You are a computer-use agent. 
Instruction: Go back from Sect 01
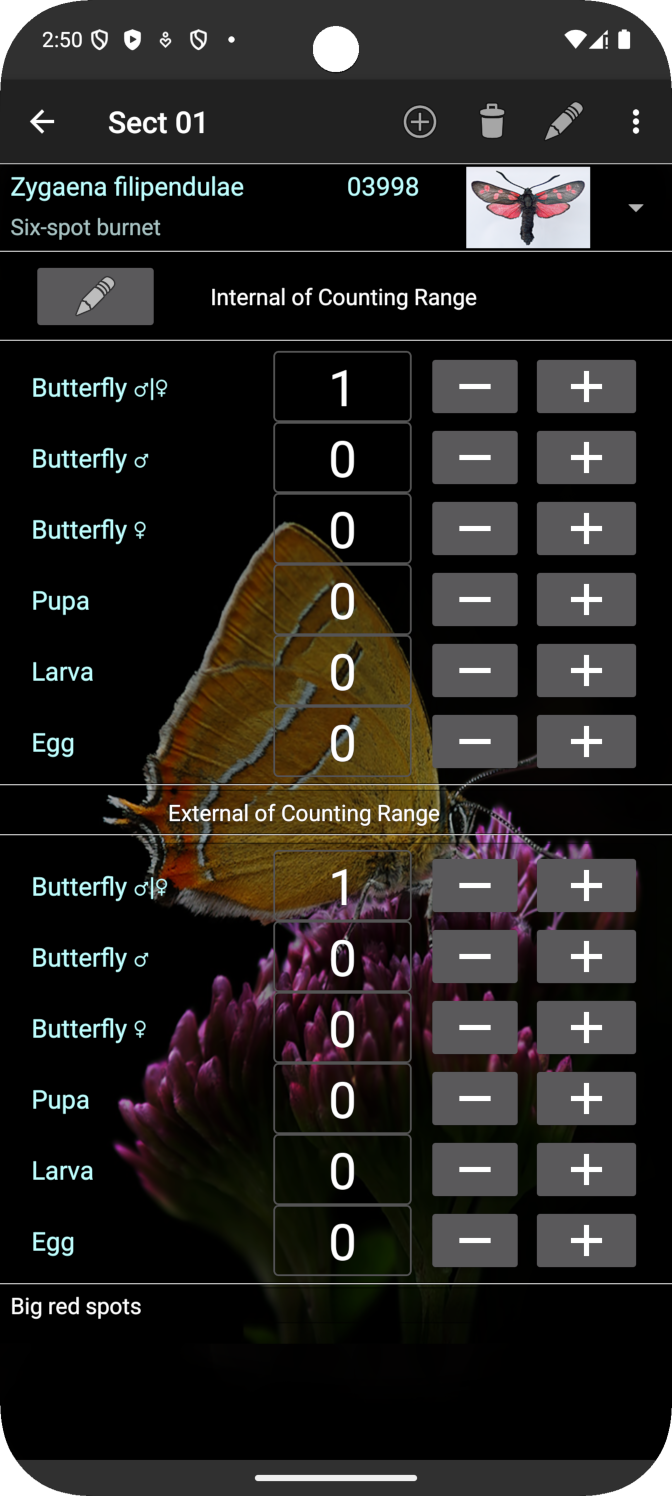42,122
